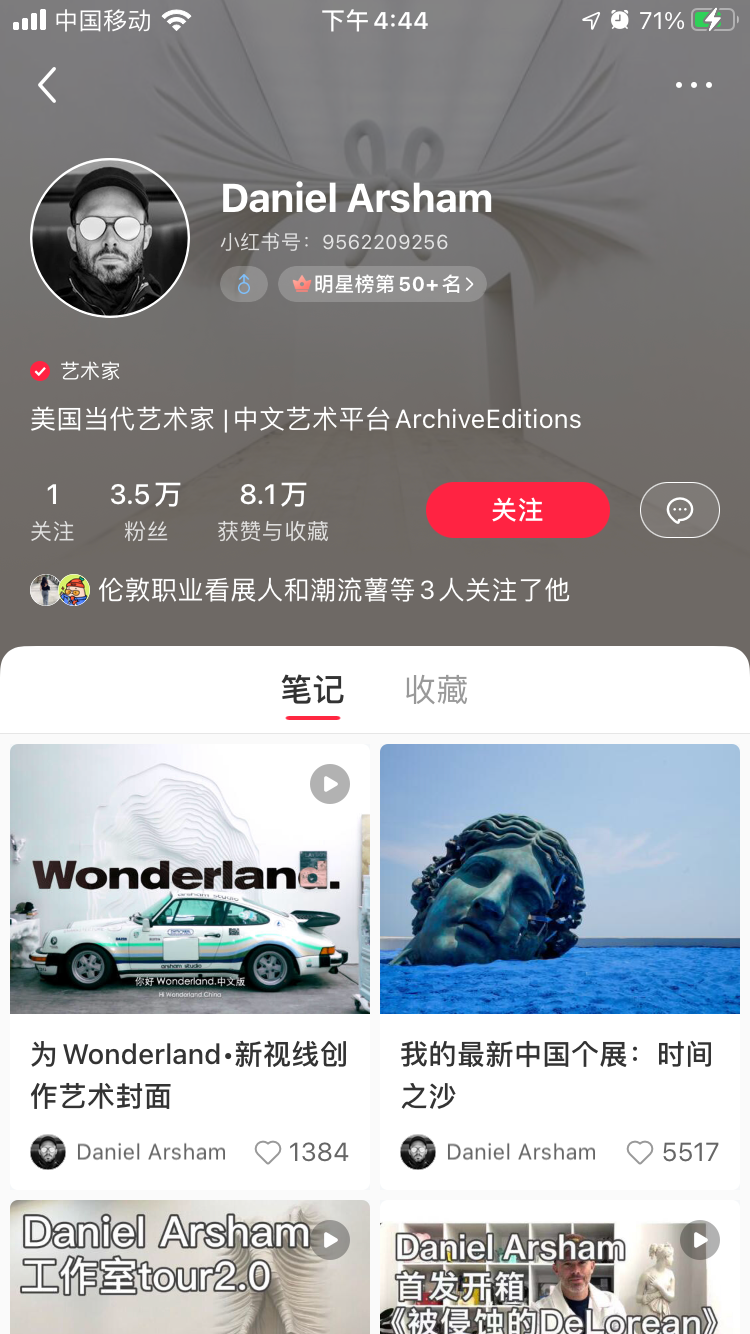This screenshot has width=750, height=1334.
Task: Tap the red 关注 follow button
Action: [x=517, y=510]
